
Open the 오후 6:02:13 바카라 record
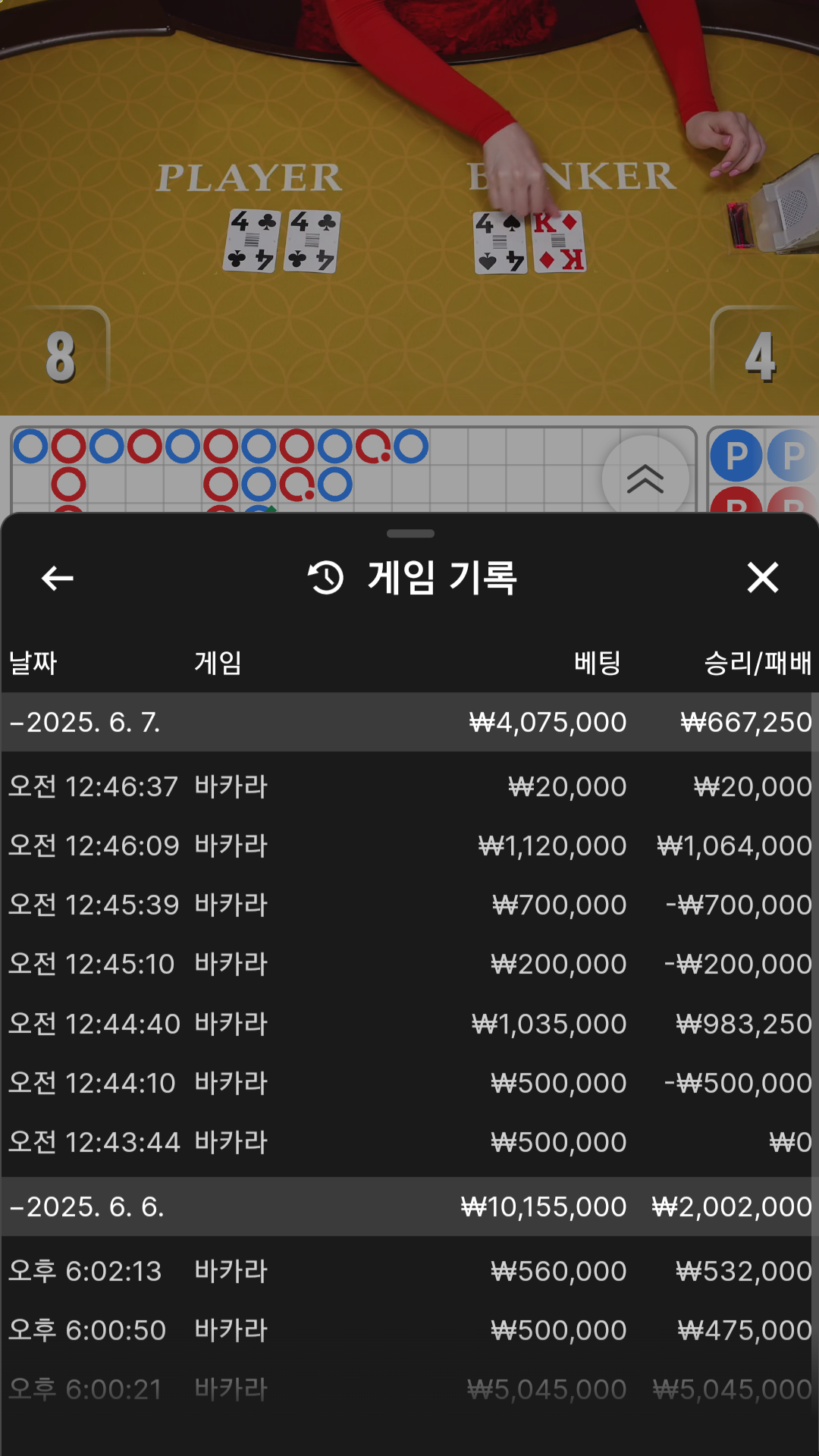click(409, 1271)
